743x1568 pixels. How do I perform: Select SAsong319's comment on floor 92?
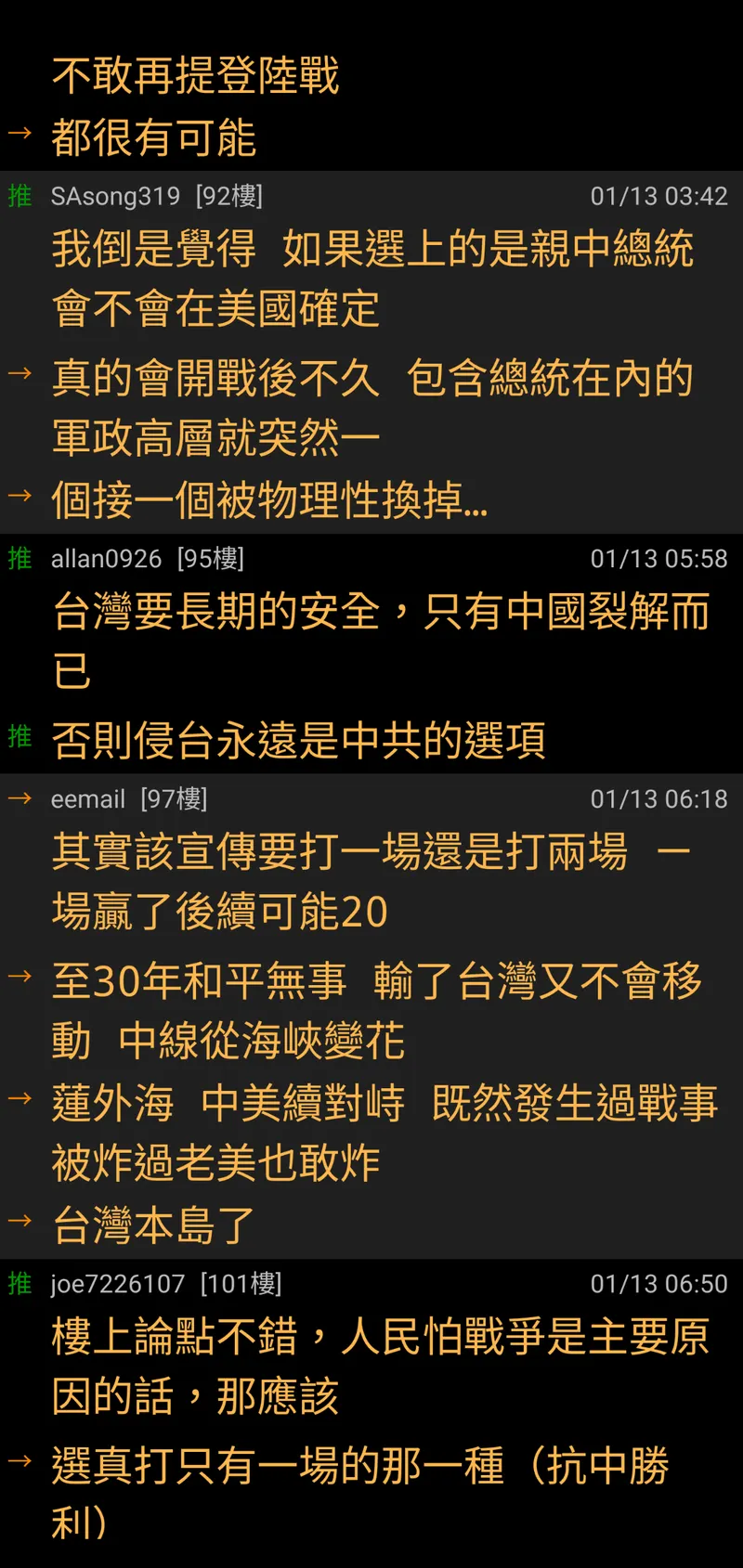pos(371,279)
